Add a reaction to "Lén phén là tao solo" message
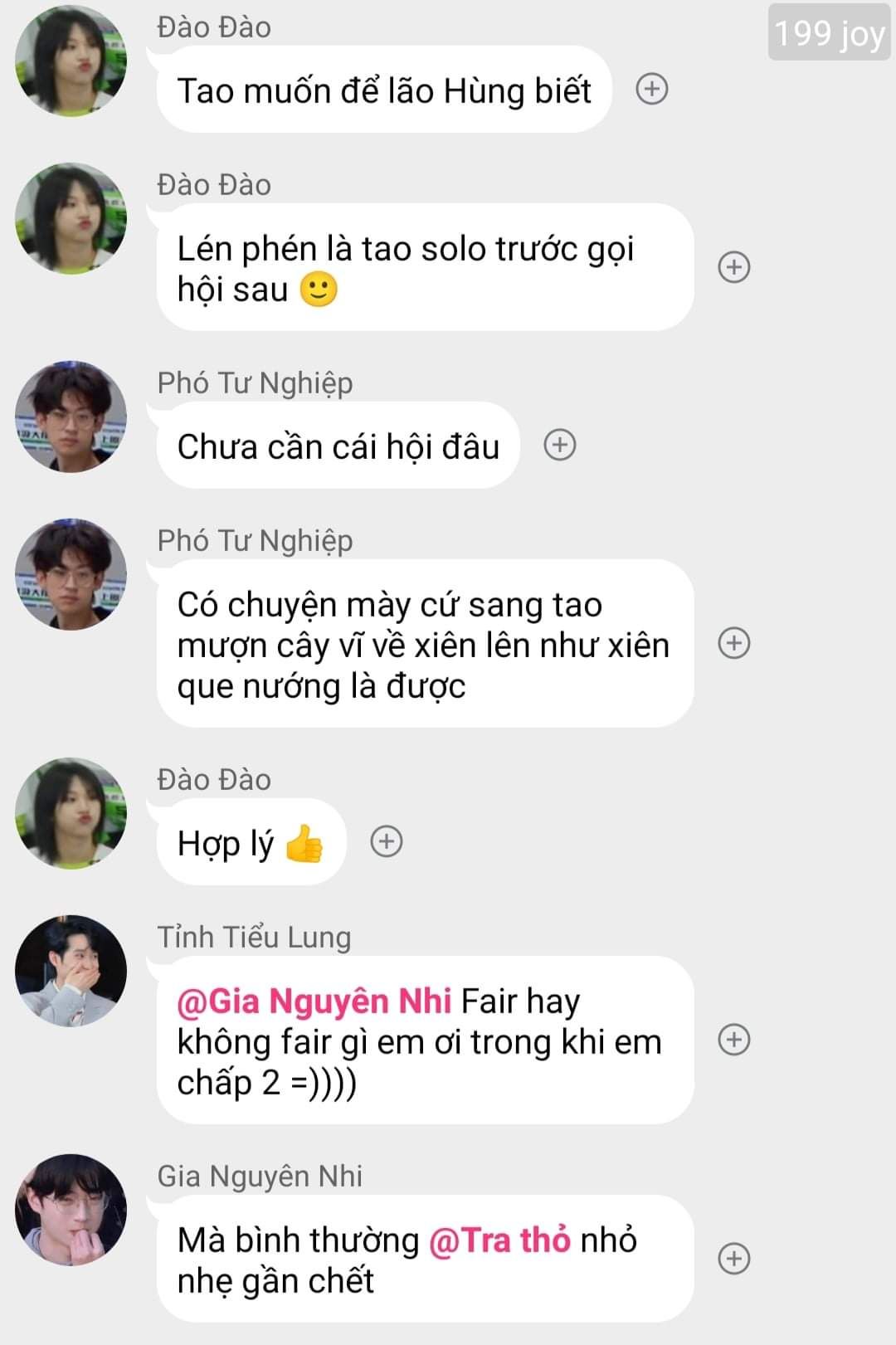The width and height of the screenshot is (896, 1345). 733,267
